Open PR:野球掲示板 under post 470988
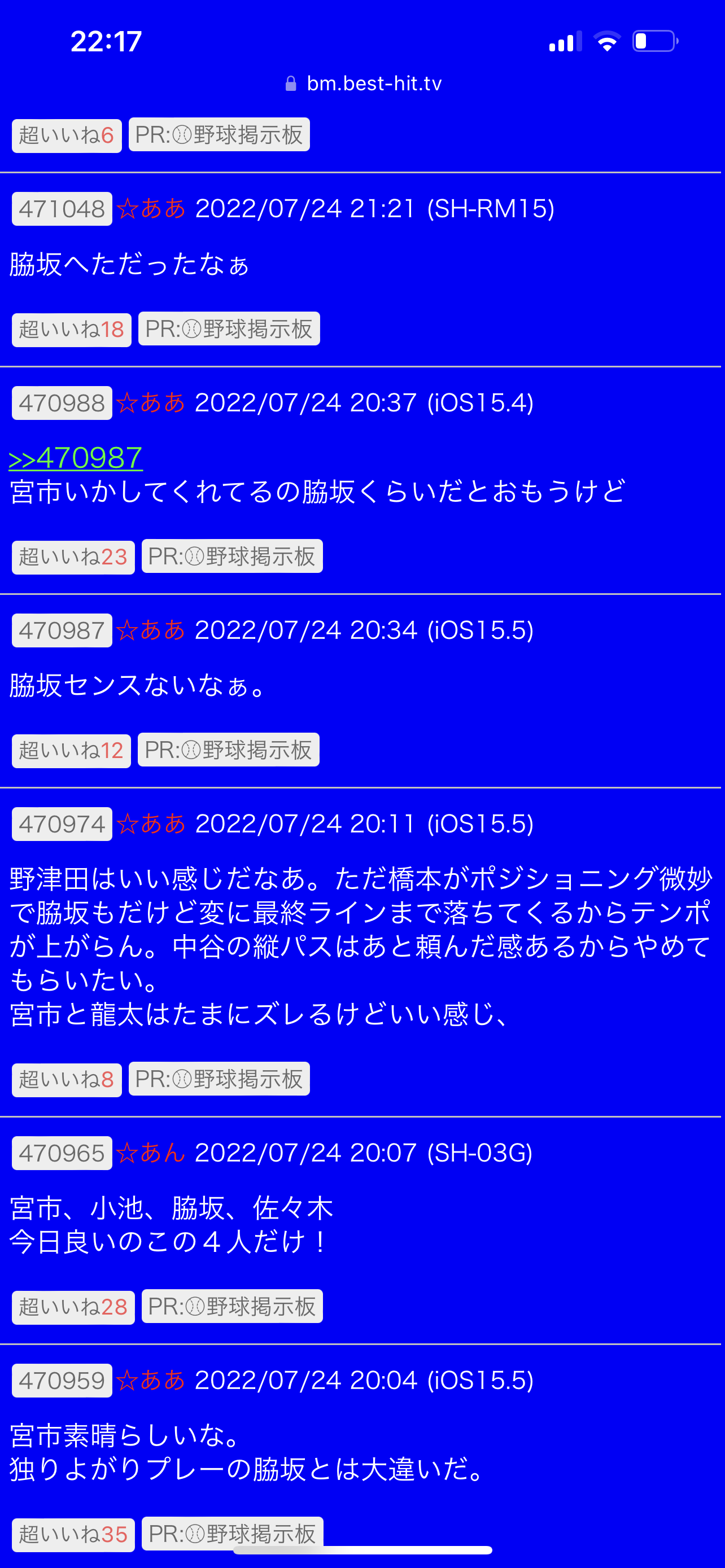 (232, 556)
